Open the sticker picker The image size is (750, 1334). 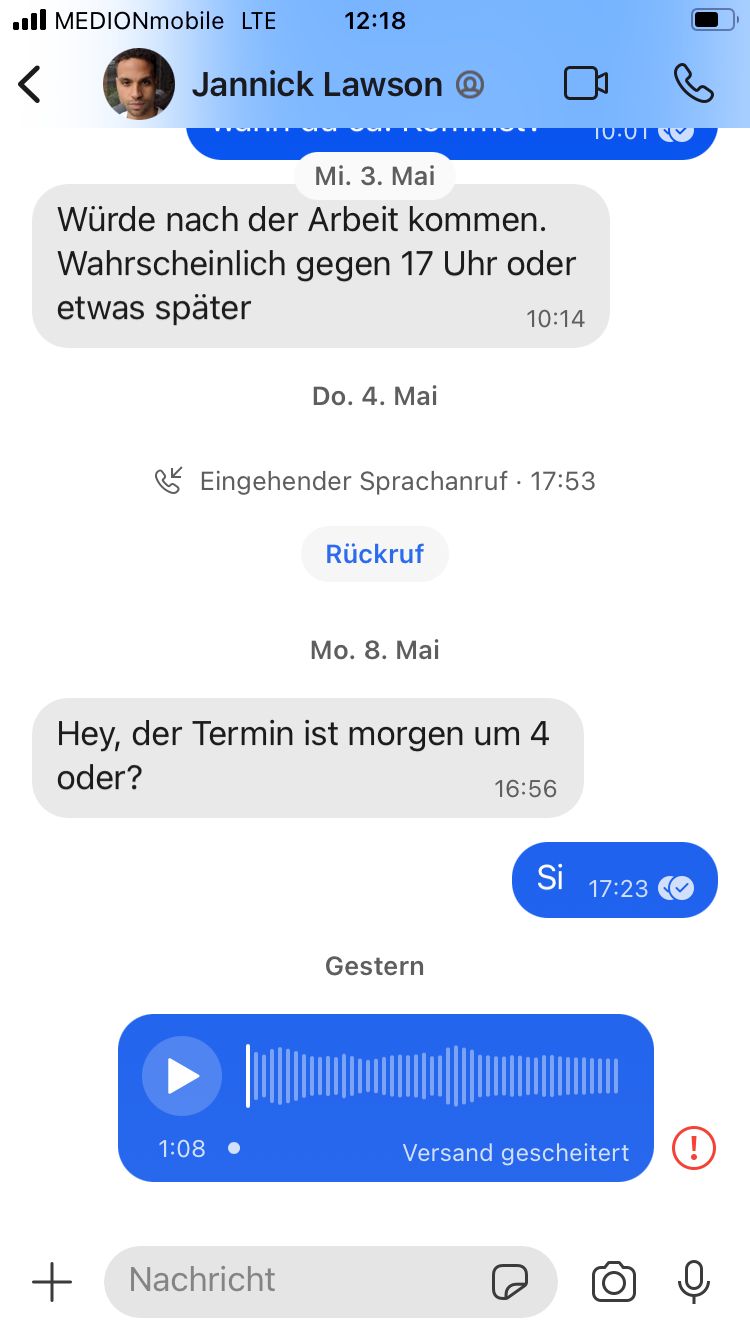[x=510, y=1281]
